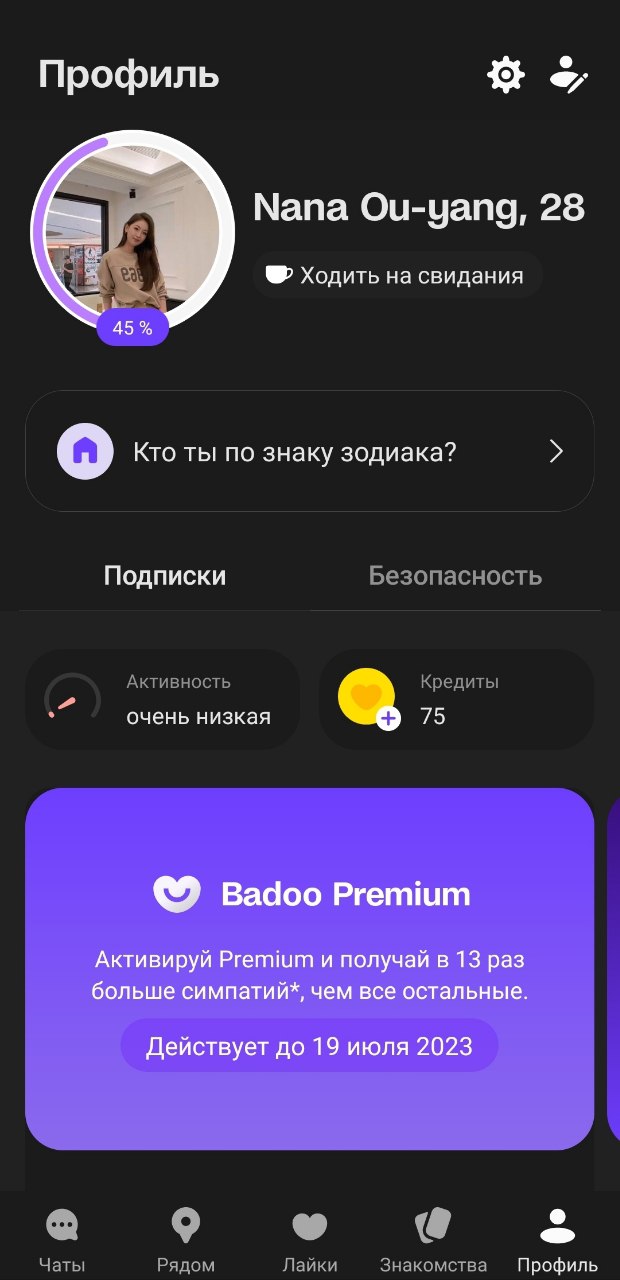The width and height of the screenshot is (620, 1280).
Task: Tap the 'Ходить на свидания' chip
Action: pyautogui.click(x=397, y=275)
